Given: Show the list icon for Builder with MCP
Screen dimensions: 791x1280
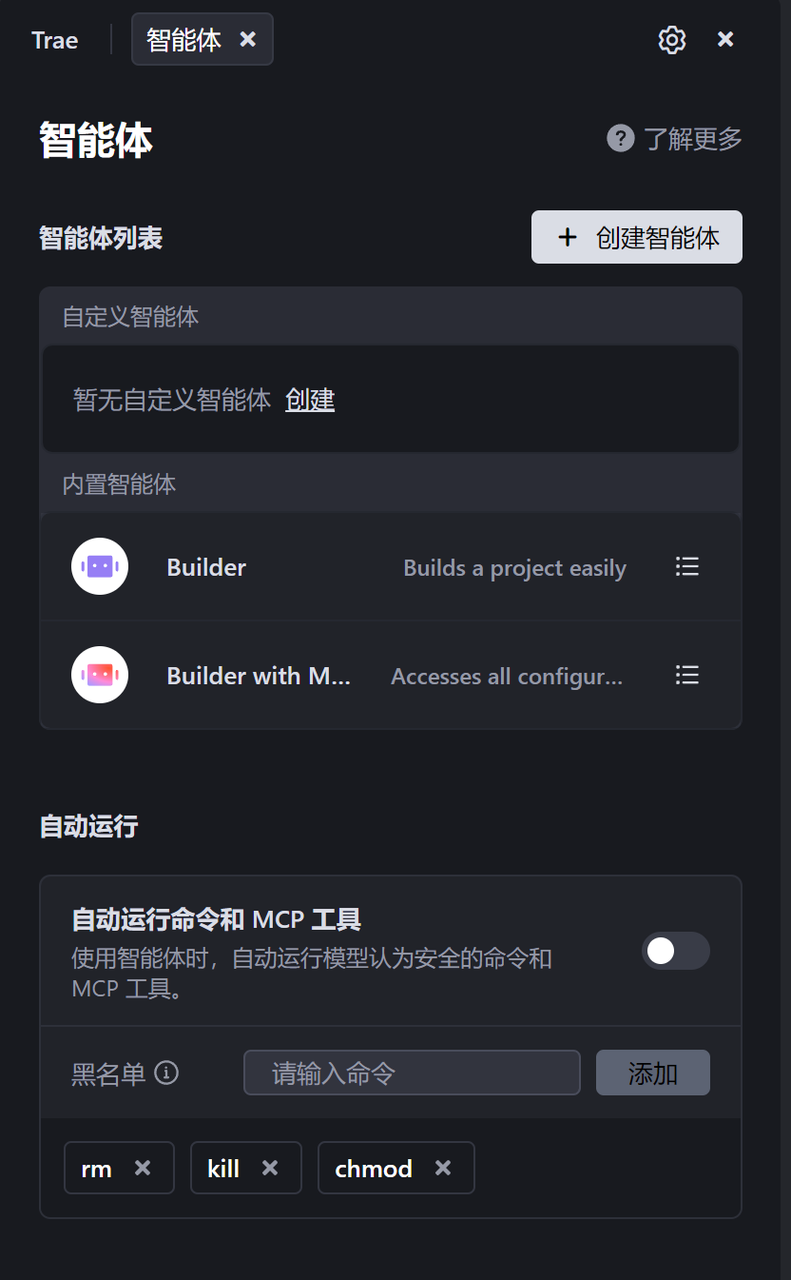Looking at the screenshot, I should [x=687, y=675].
